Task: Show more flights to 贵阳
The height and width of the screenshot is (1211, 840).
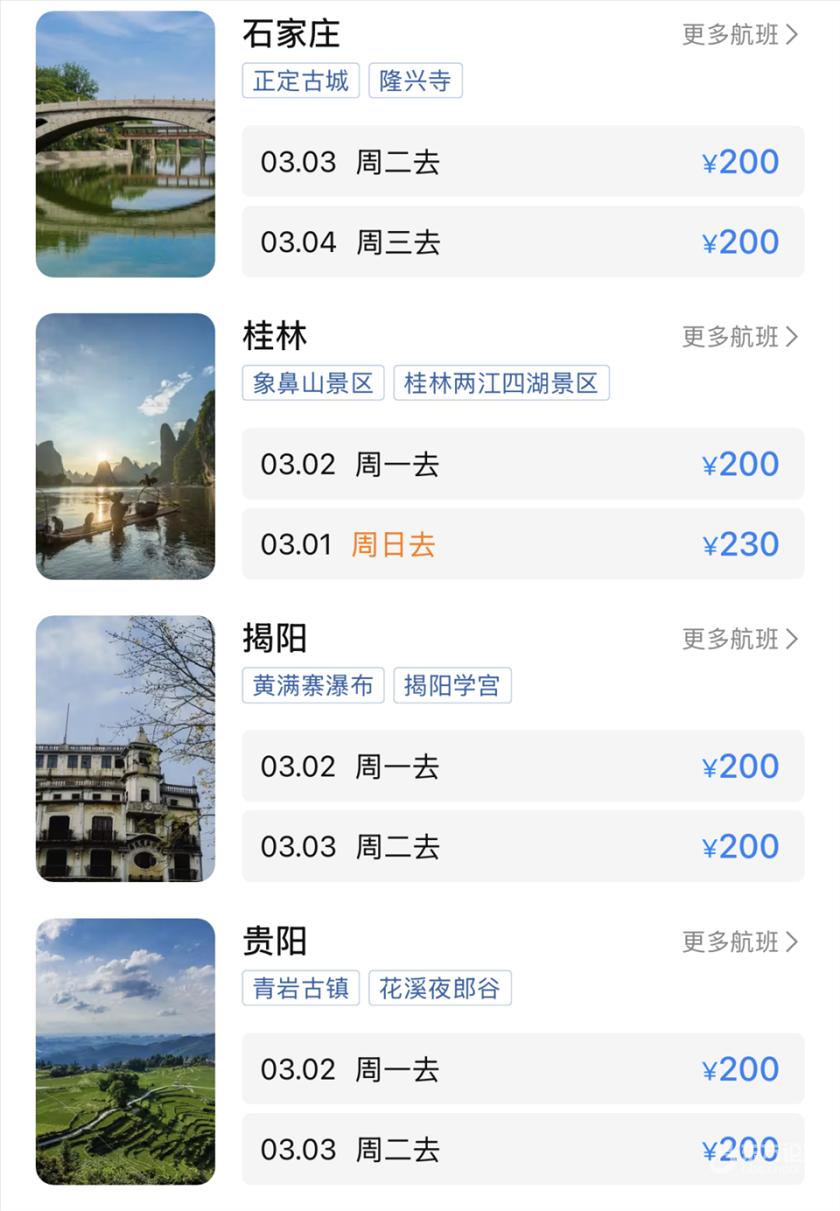Action: click(740, 942)
